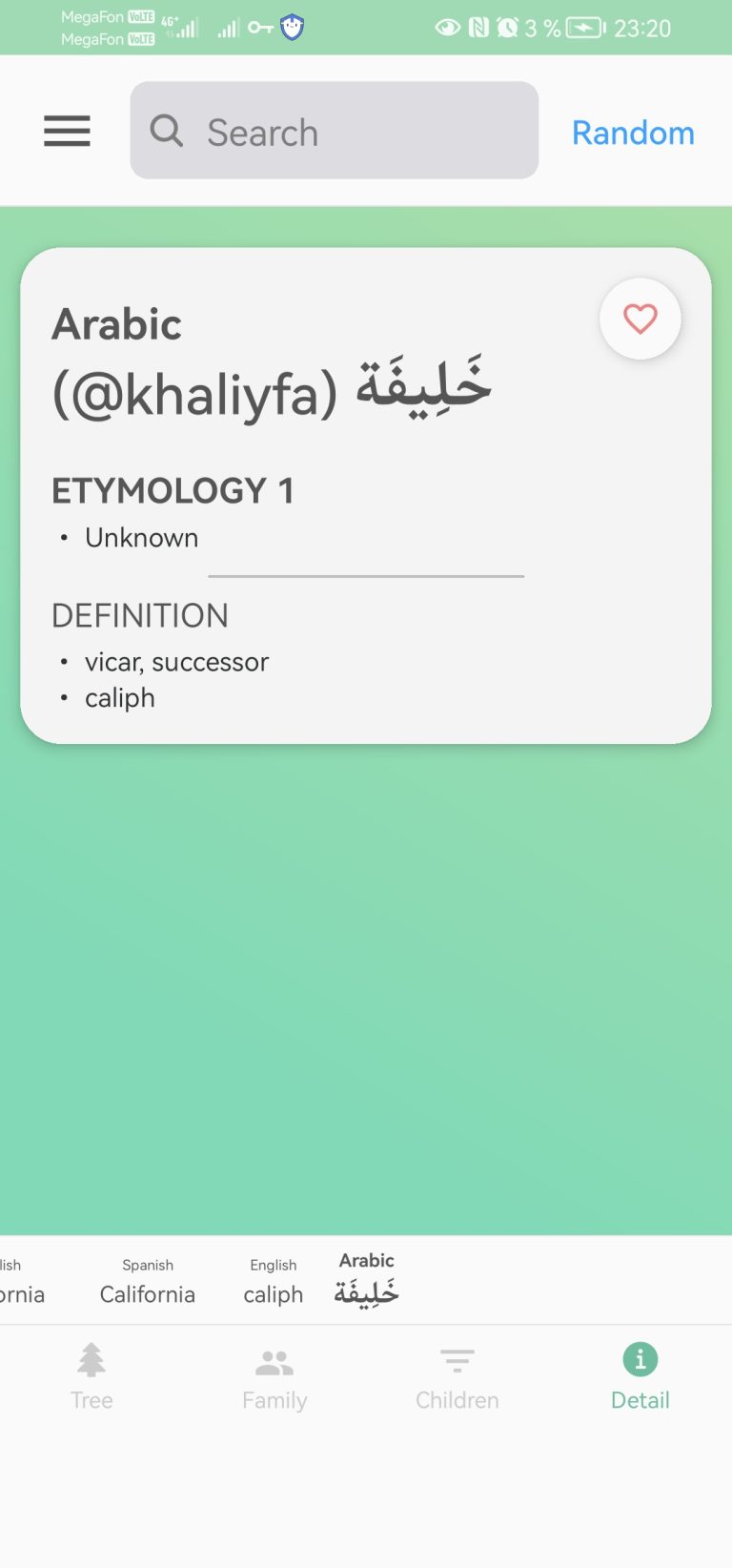Select Spanish California in history strip
This screenshot has height=1568, width=732.
click(x=148, y=1281)
